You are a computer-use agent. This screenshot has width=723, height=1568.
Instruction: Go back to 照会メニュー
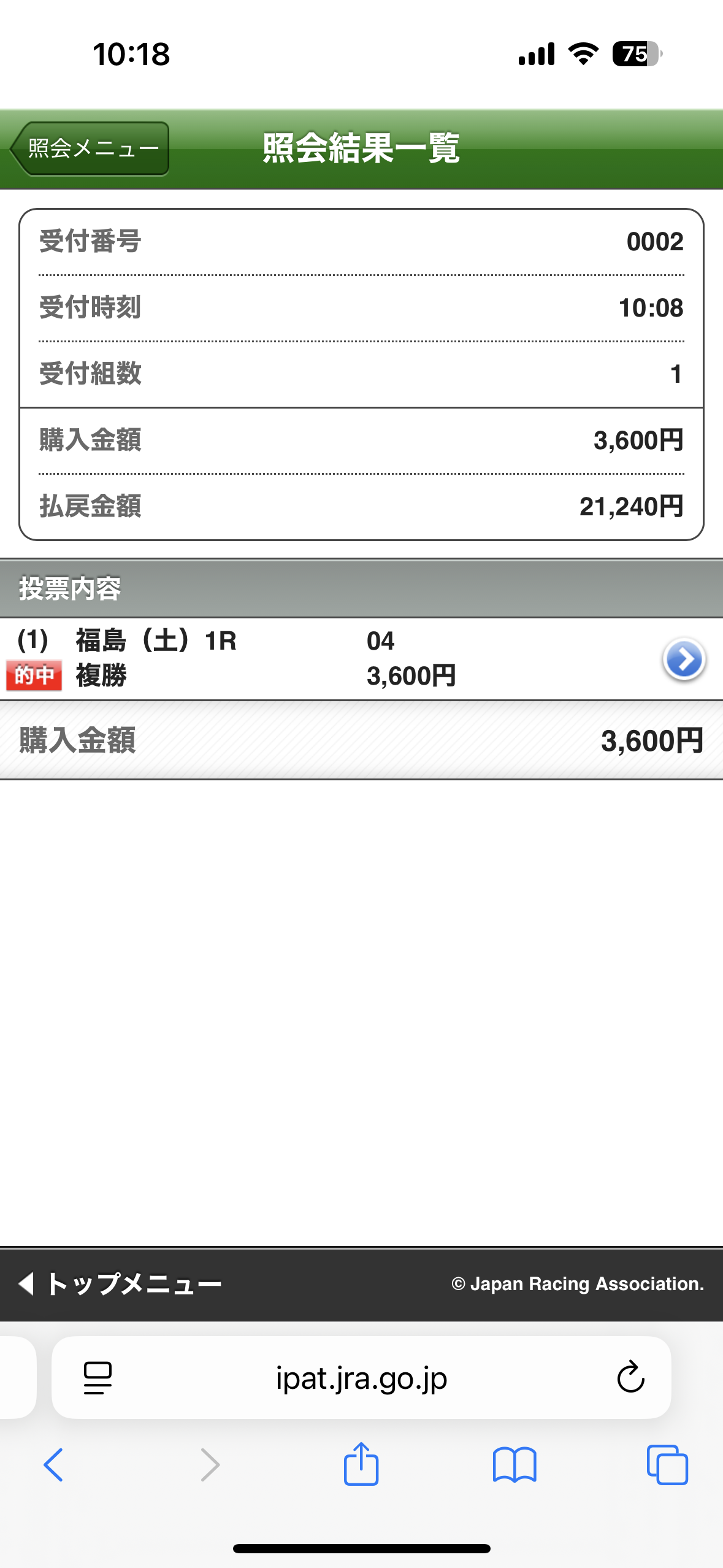click(90, 148)
